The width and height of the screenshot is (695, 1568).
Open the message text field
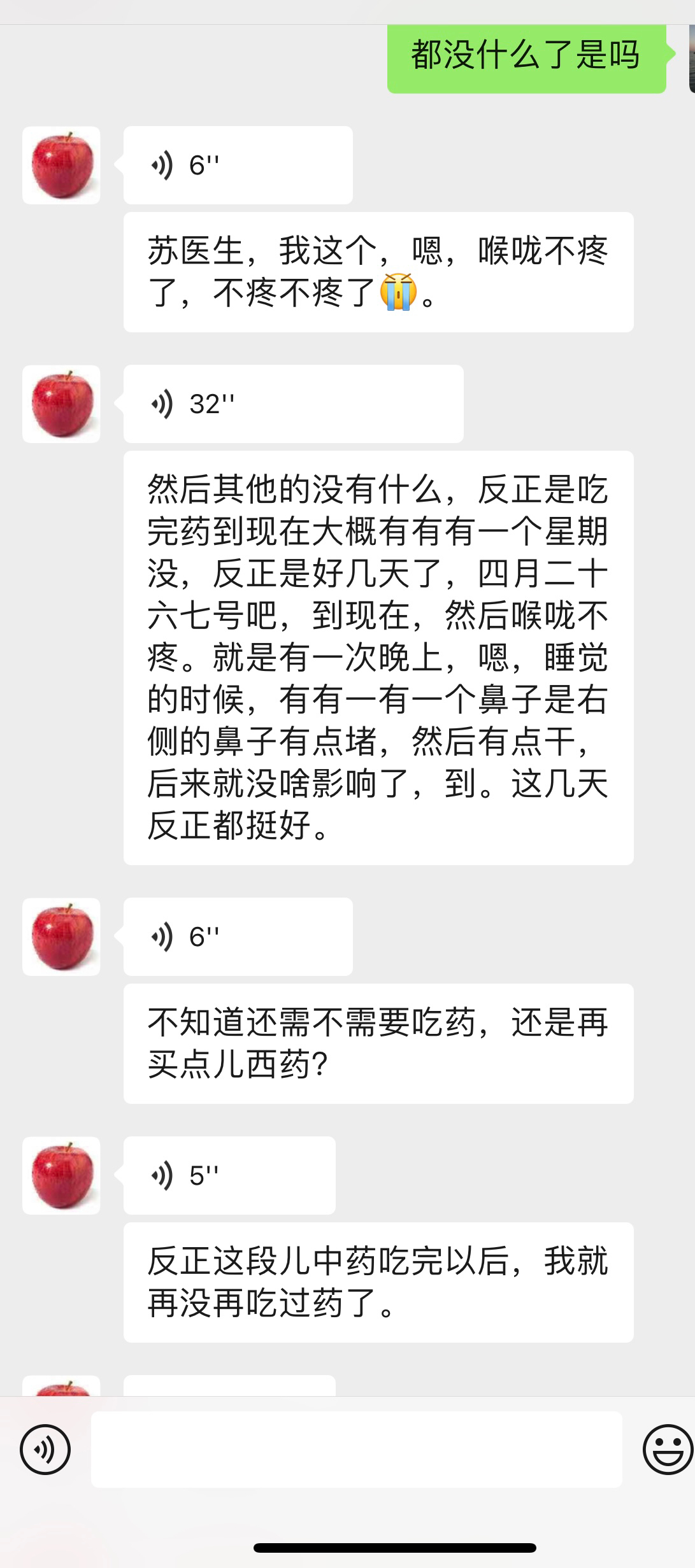tap(356, 1450)
